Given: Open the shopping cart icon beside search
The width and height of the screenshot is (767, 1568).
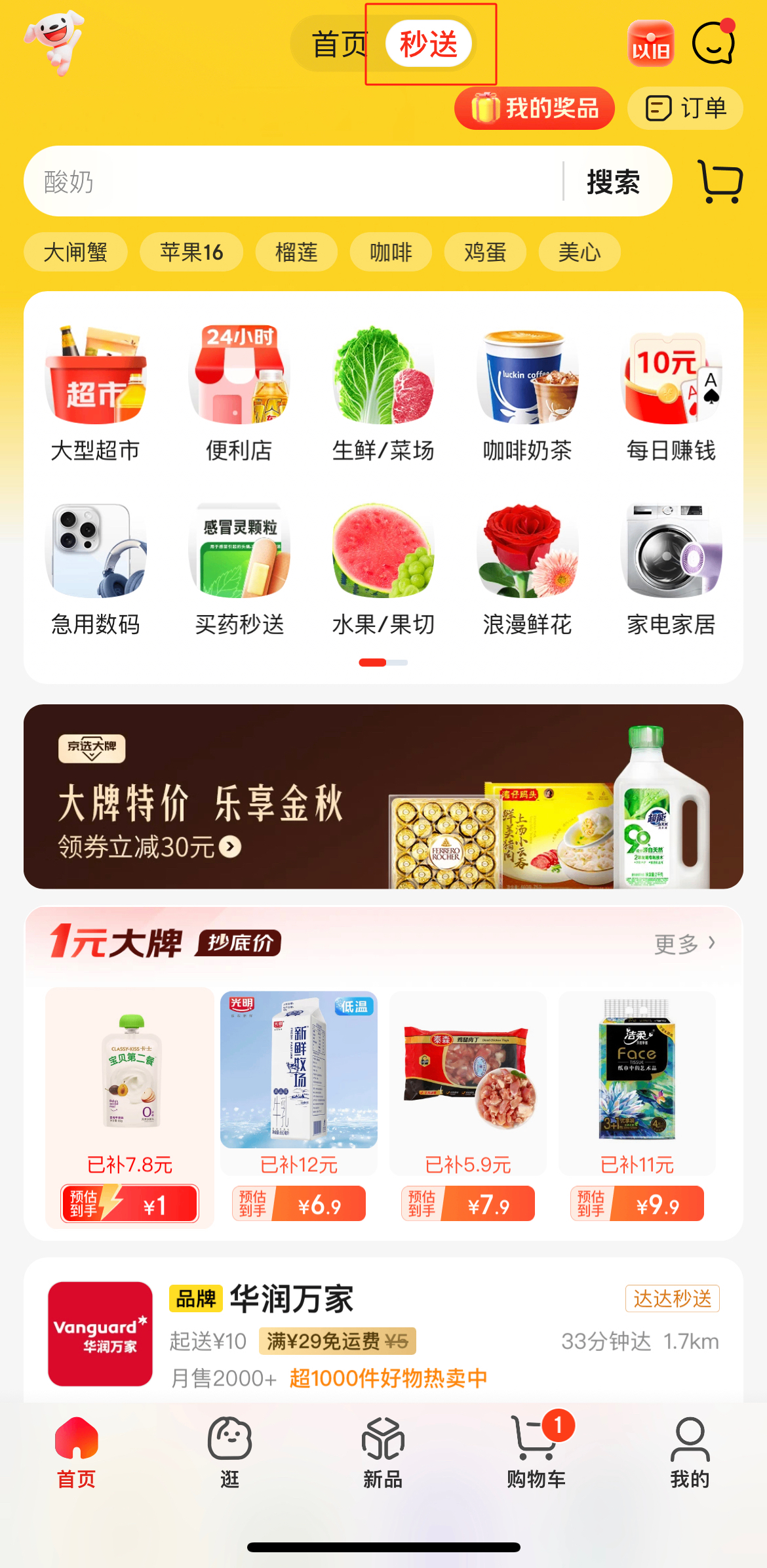Looking at the screenshot, I should coord(720,182).
